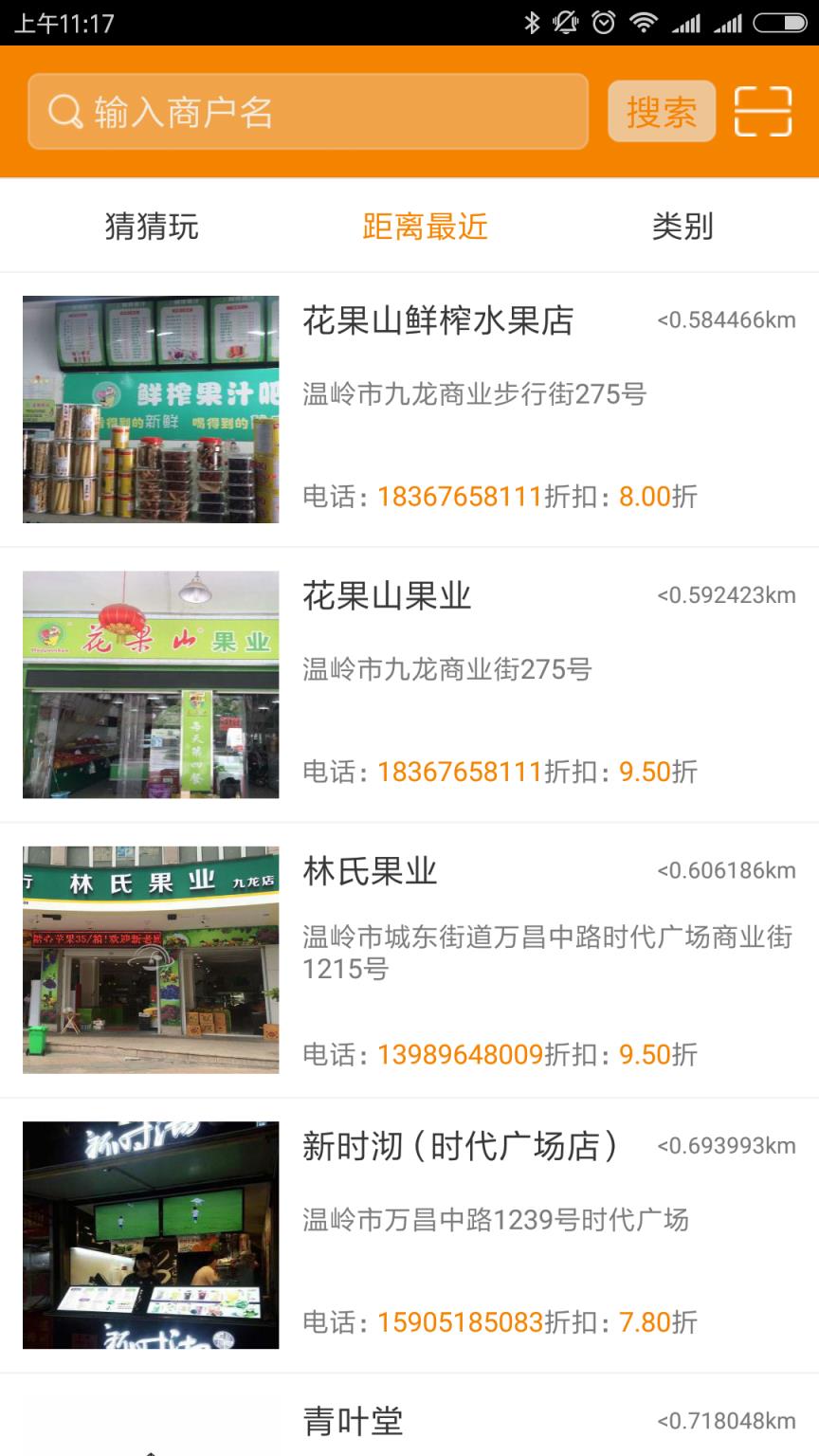Tap the muted notification icon in status bar
The image size is (819, 1456).
pos(566,21)
